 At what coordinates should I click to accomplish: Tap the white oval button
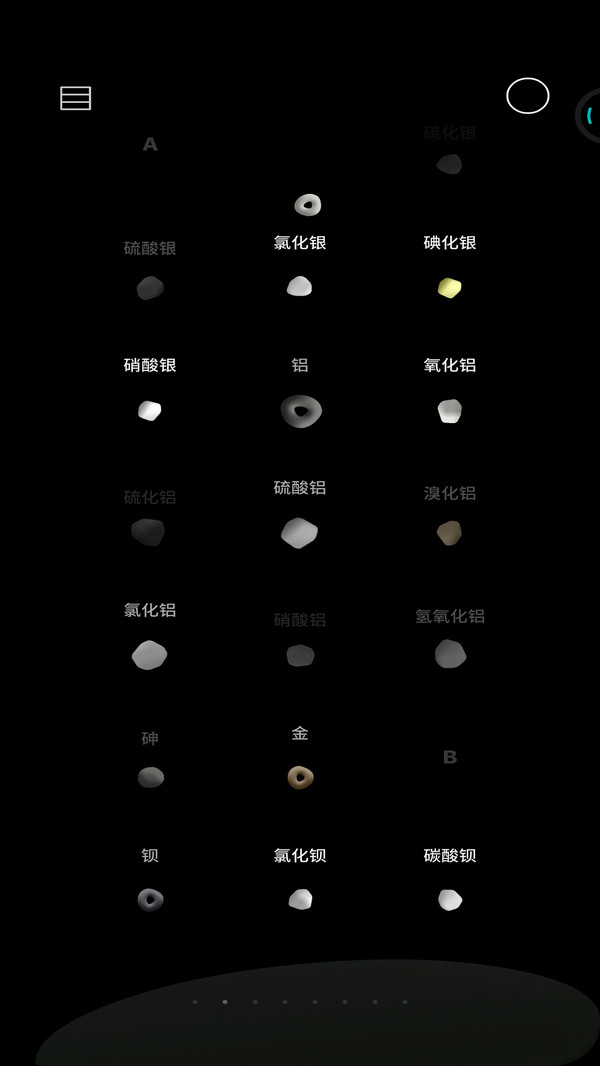pyautogui.click(x=527, y=96)
